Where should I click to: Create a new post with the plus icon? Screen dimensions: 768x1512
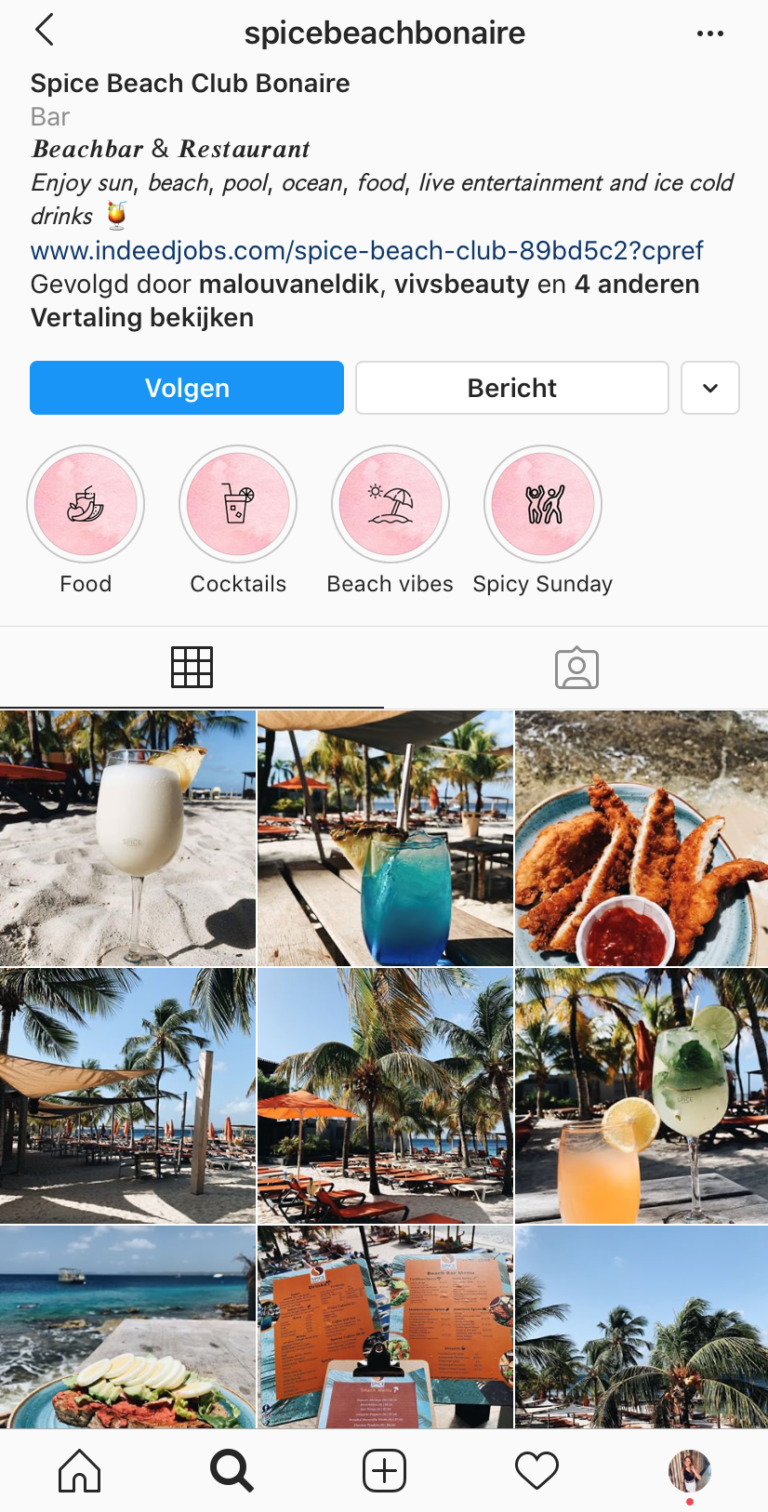[x=384, y=1471]
